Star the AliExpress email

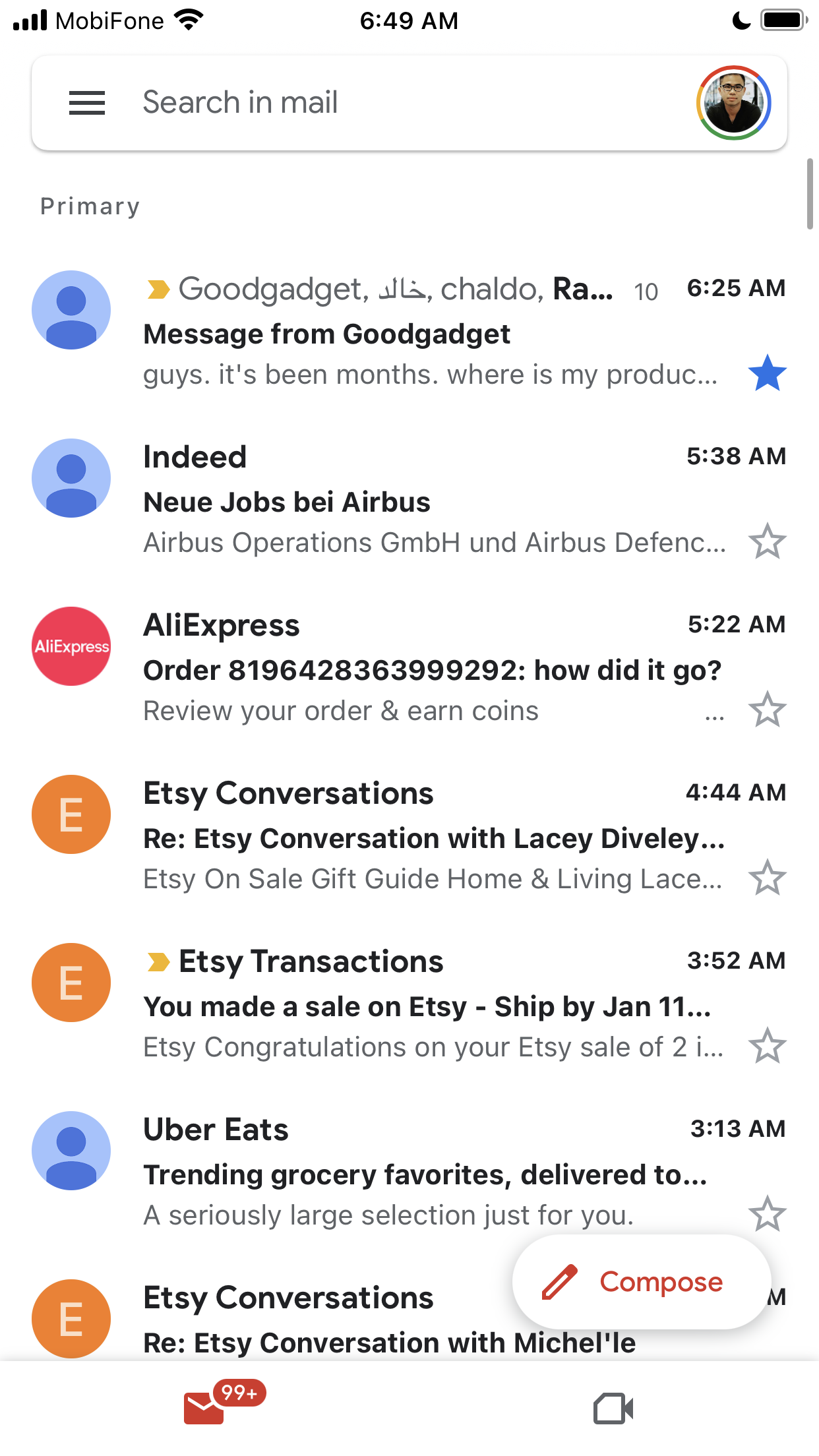pyautogui.click(x=768, y=710)
